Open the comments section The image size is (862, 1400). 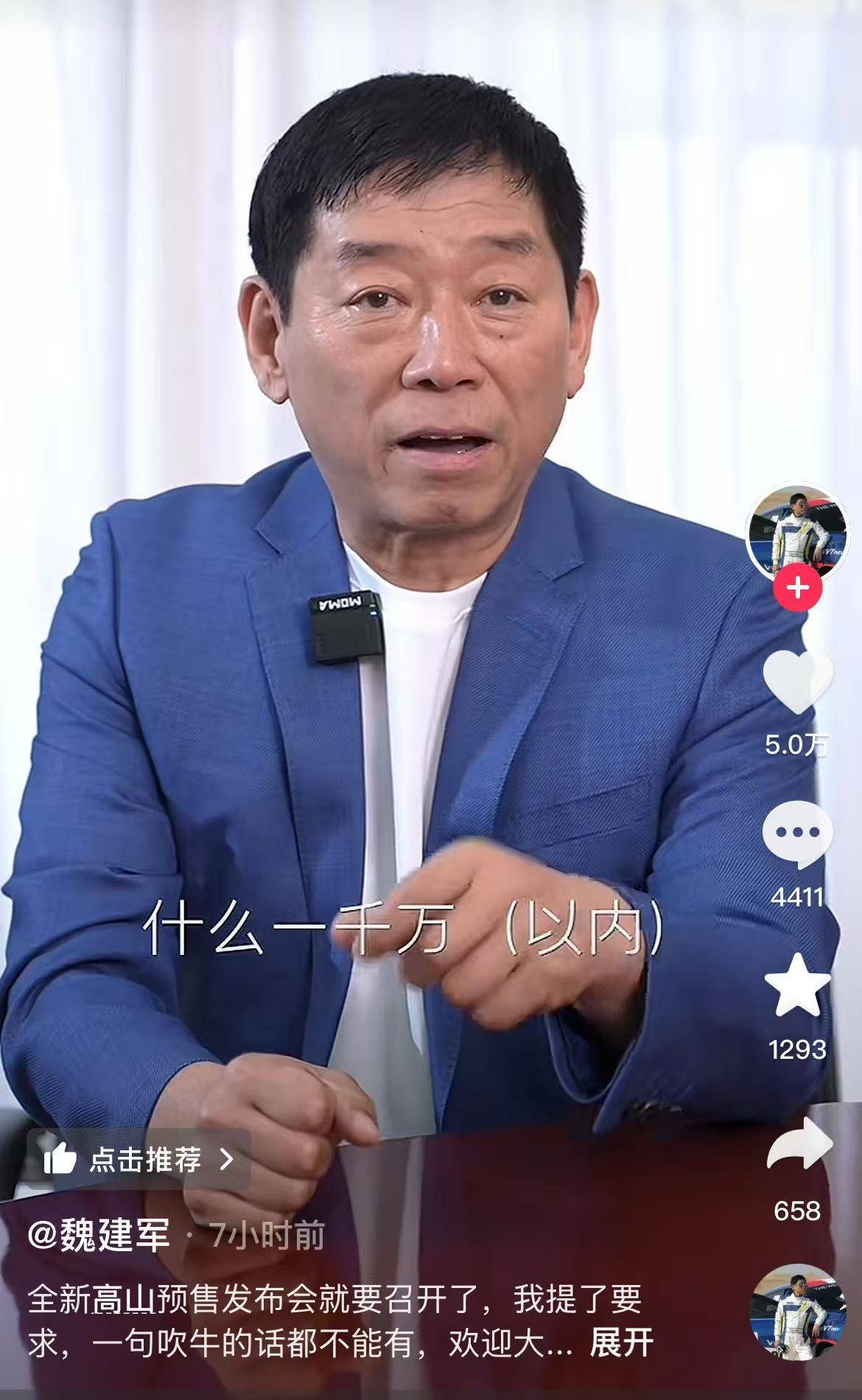pyautogui.click(x=797, y=834)
